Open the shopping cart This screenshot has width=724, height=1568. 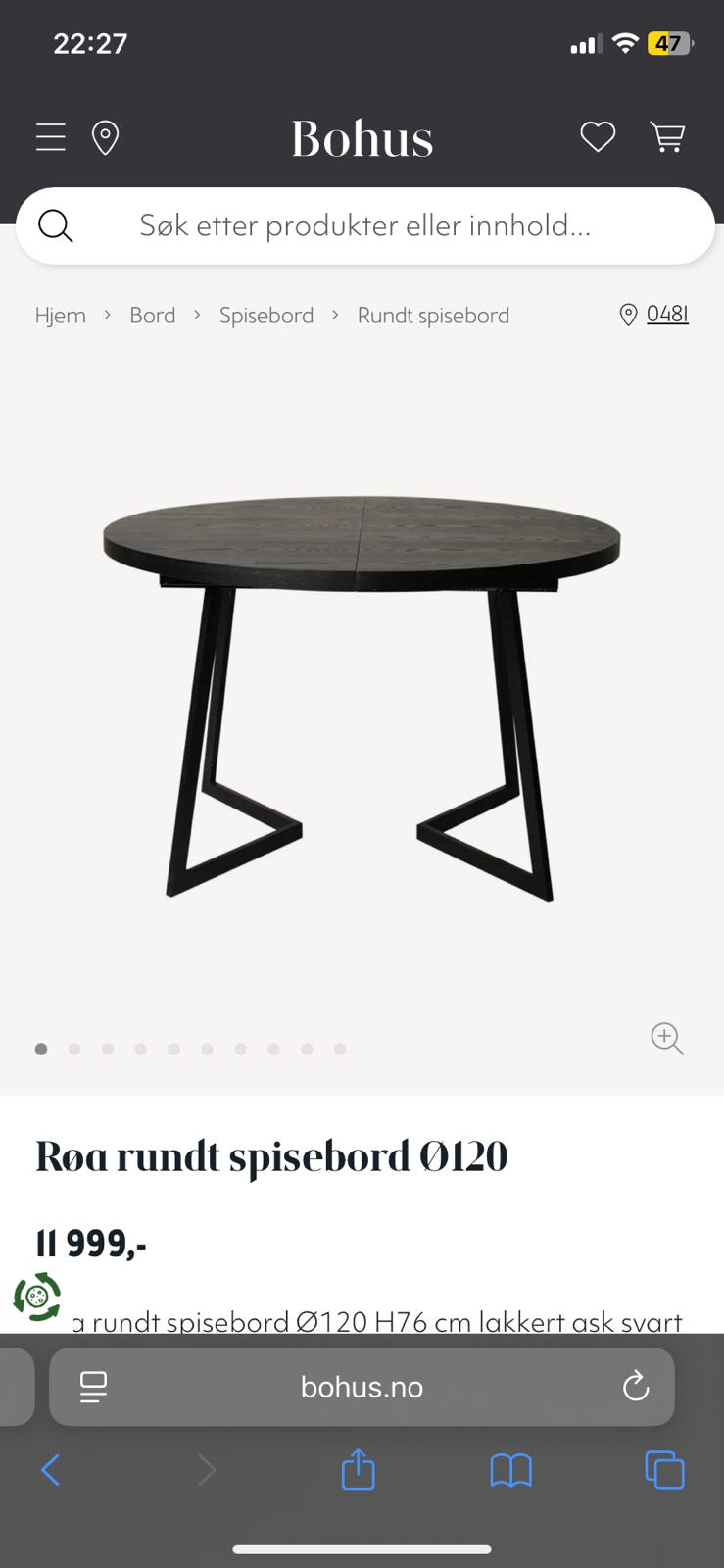tap(667, 137)
